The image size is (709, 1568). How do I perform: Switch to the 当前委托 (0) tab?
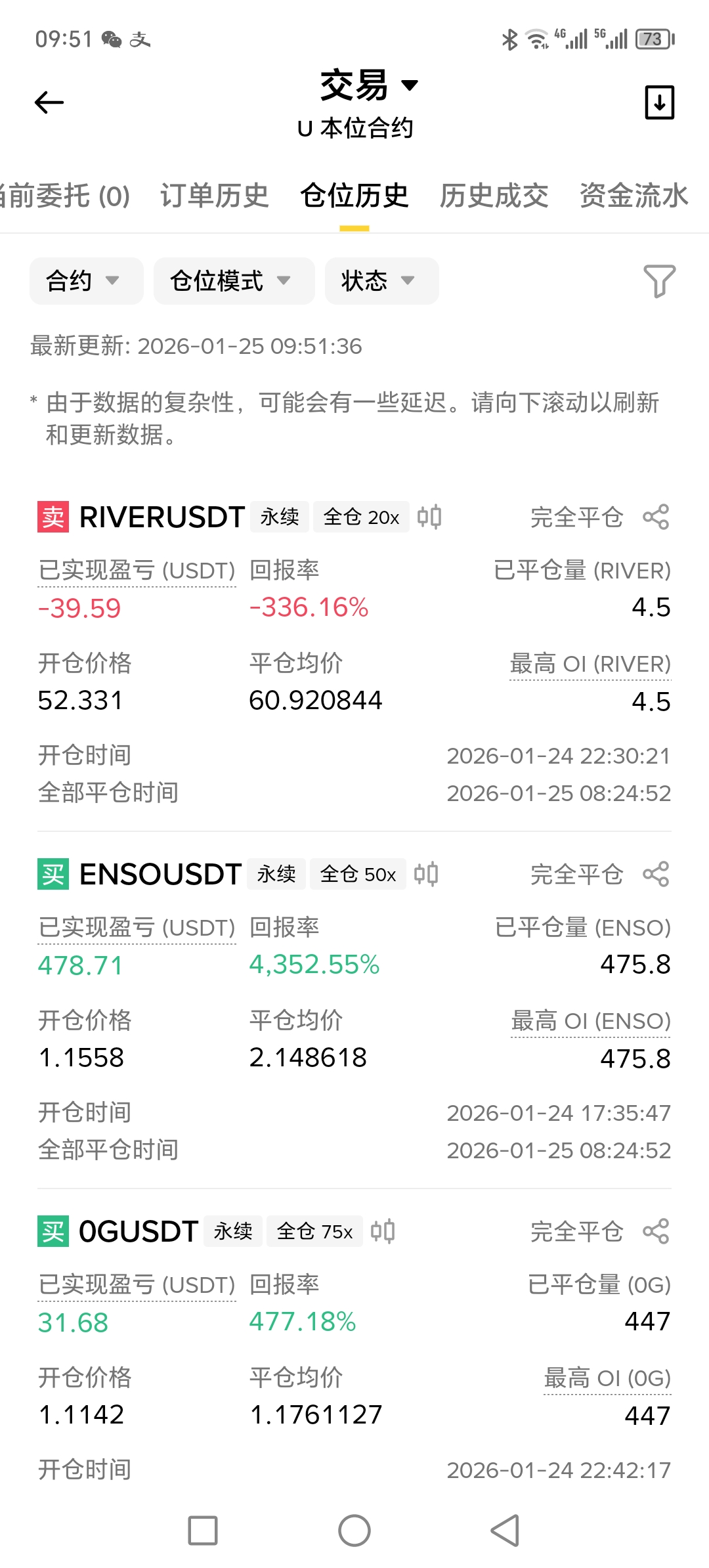pyautogui.click(x=64, y=196)
